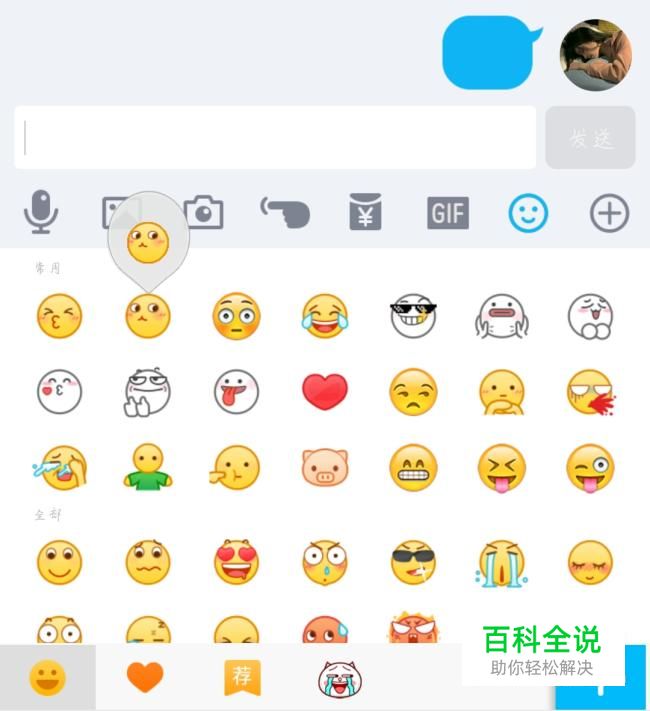
Task: Open the red packet (¥) option
Action: point(366,212)
